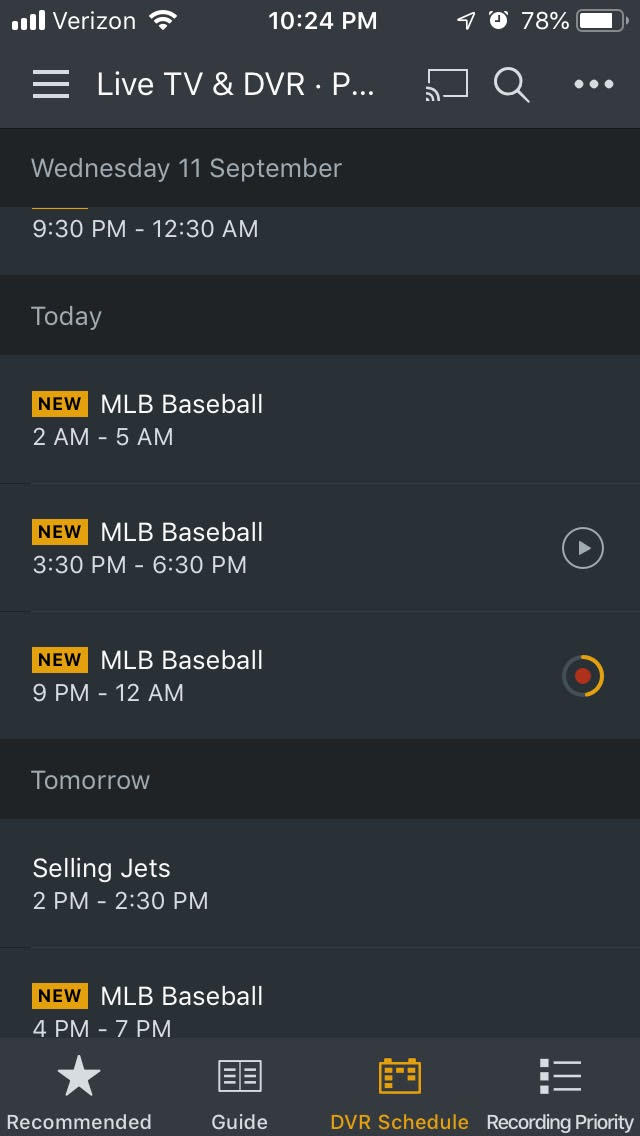This screenshot has height=1136, width=640.
Task: Cast to a nearby device
Action: click(446, 85)
